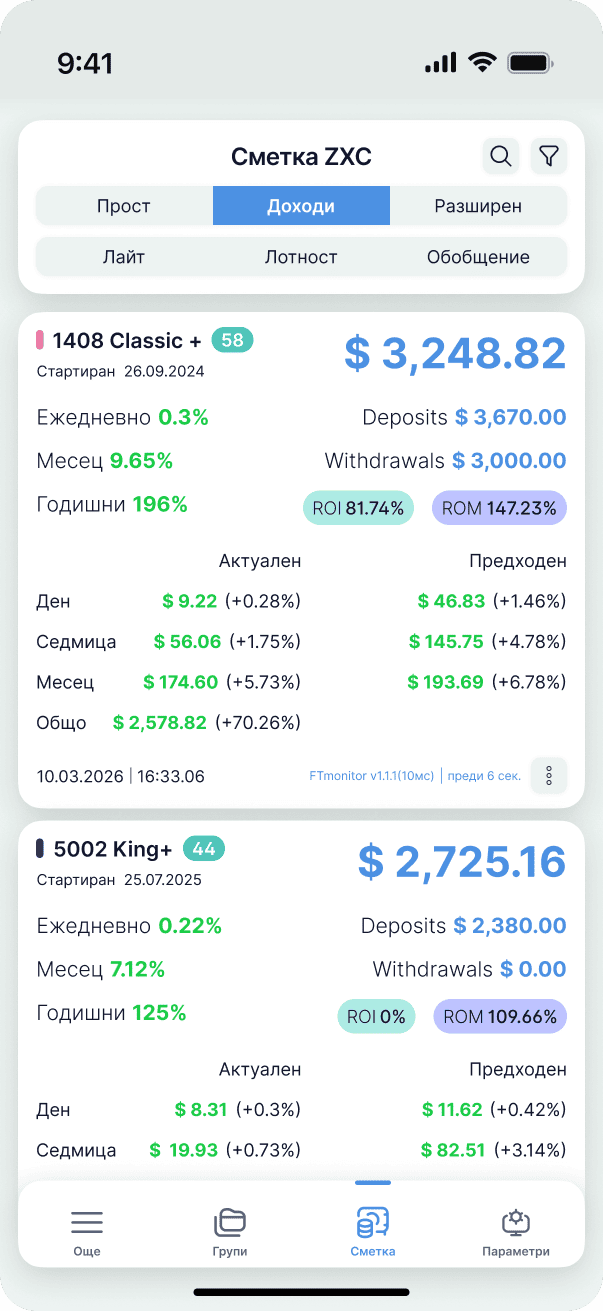Open the Още menu tab
This screenshot has width=603, height=1311.
click(x=87, y=1232)
